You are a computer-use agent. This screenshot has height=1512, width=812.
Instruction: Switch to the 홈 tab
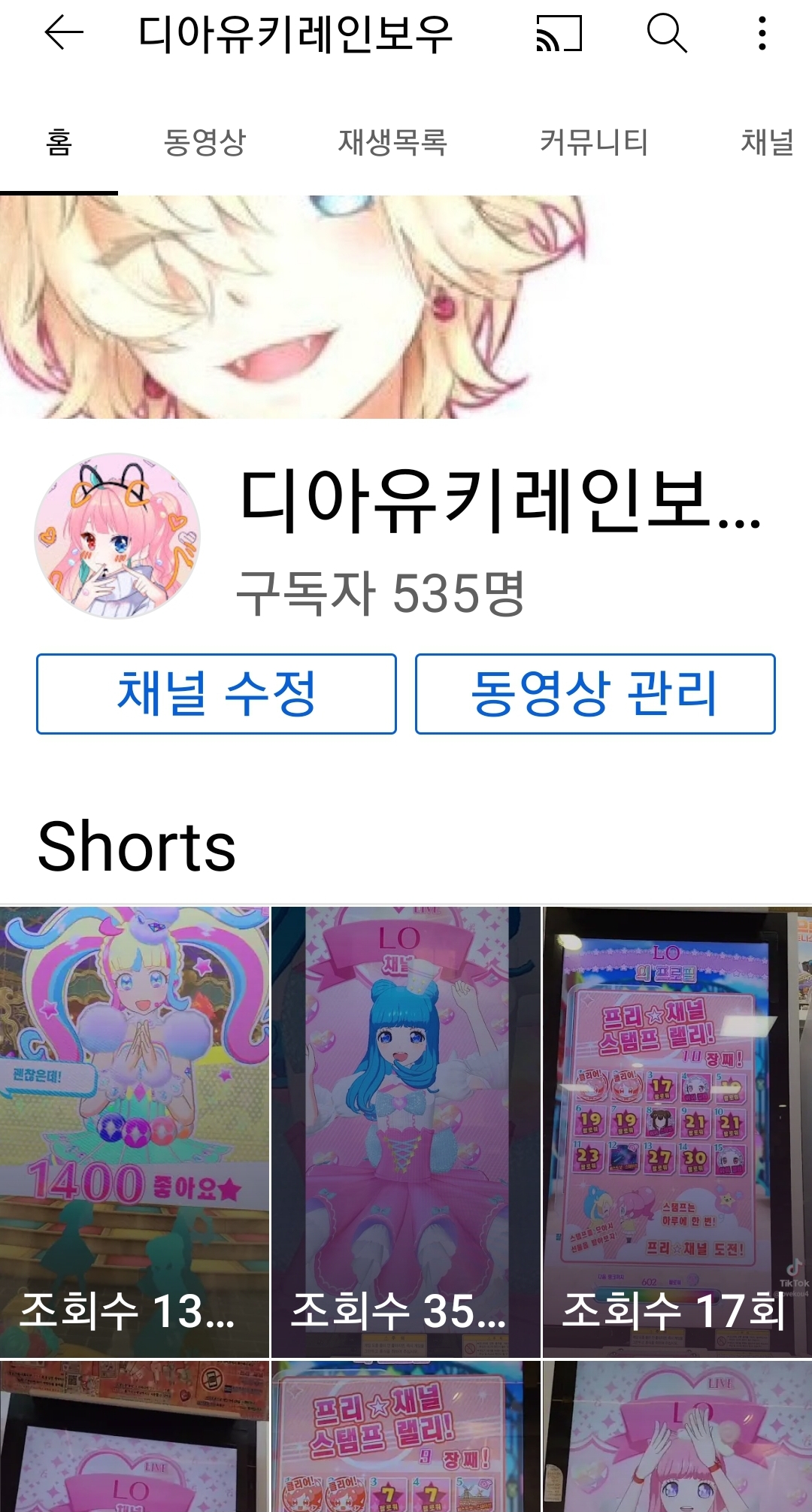pyautogui.click(x=59, y=142)
